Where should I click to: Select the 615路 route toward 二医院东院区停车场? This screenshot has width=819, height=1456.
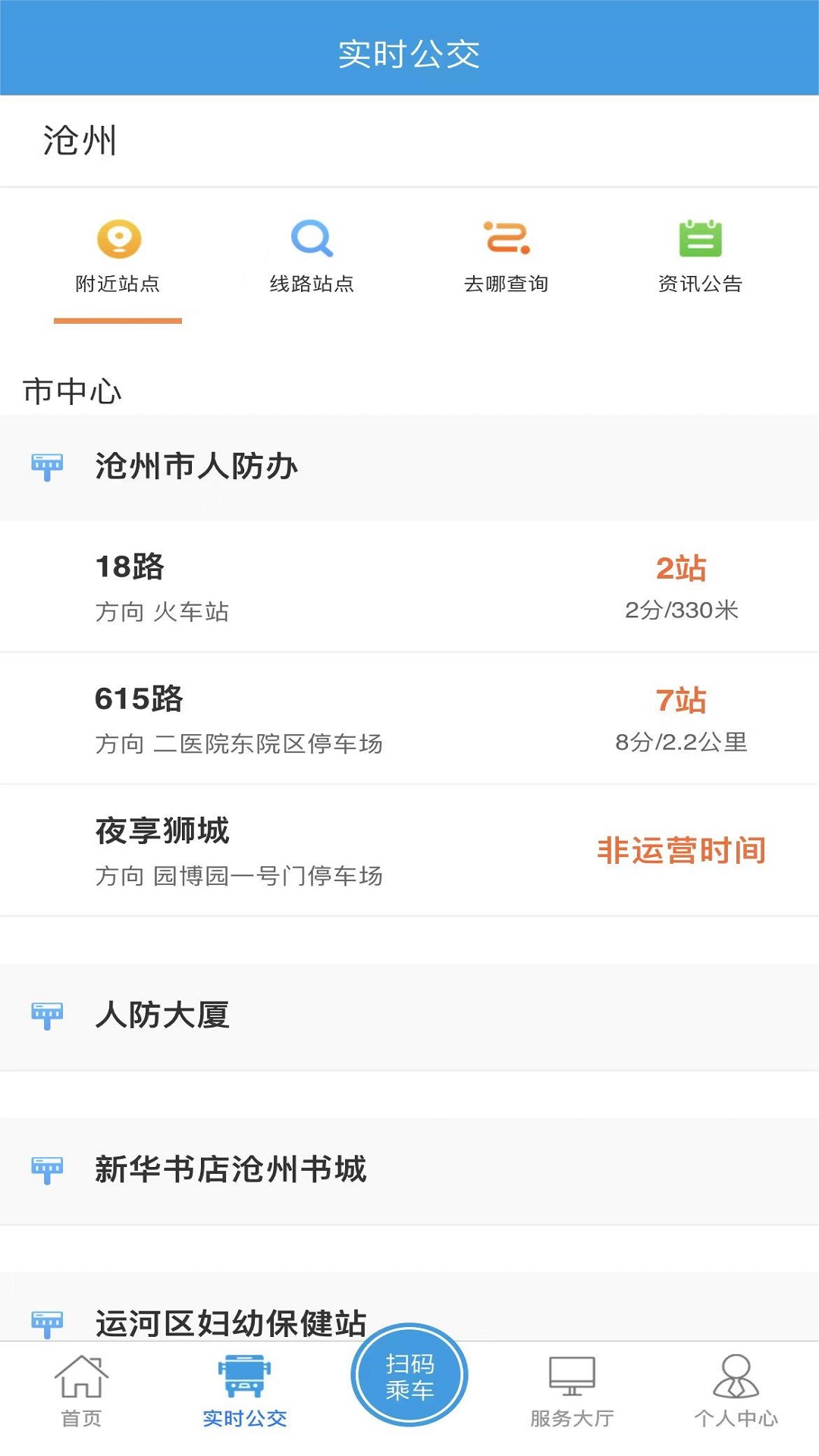pyautogui.click(x=409, y=719)
